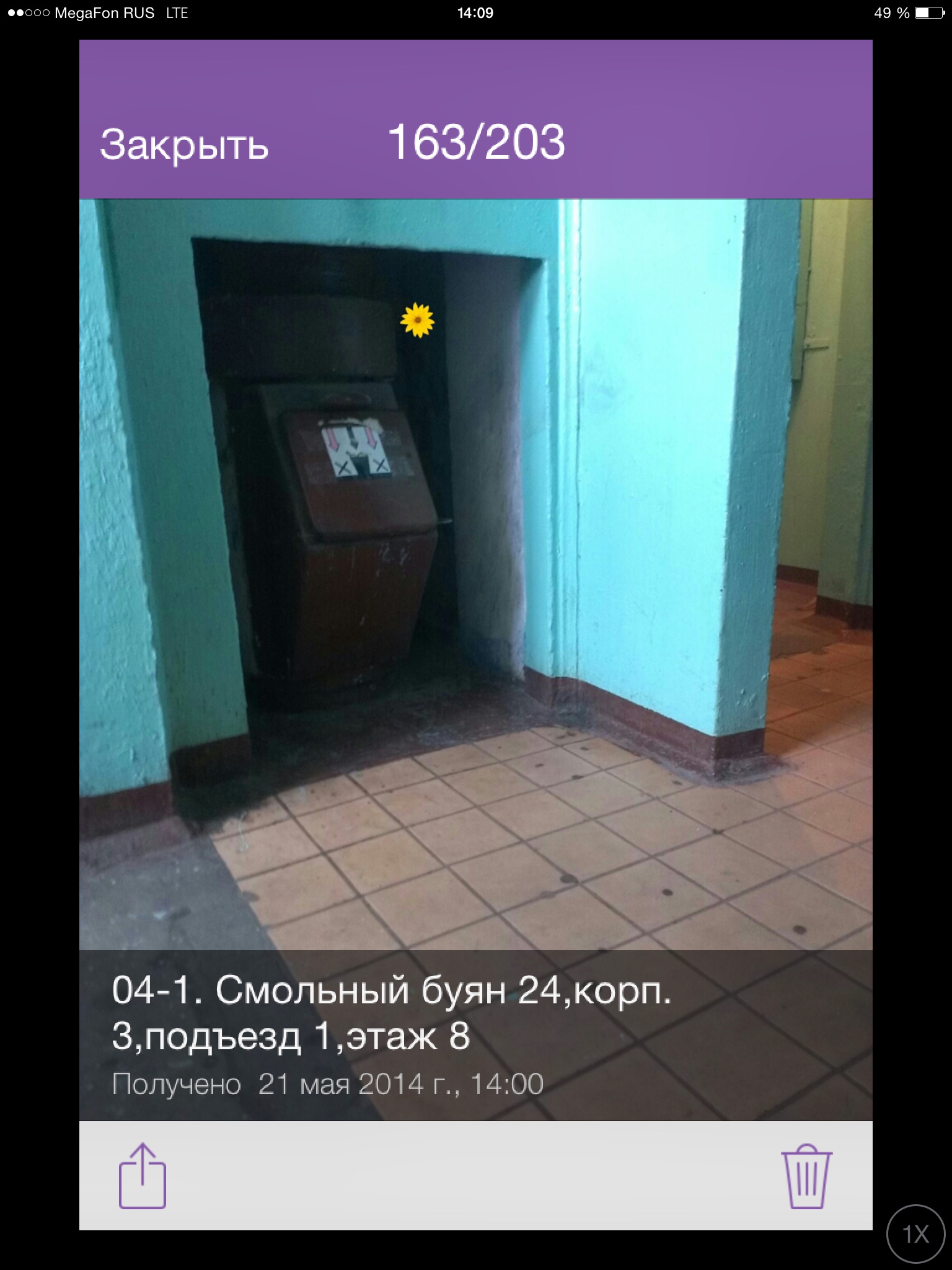Tap Закрыть to close the photo viewer
952x1270 pixels.
click(x=184, y=144)
